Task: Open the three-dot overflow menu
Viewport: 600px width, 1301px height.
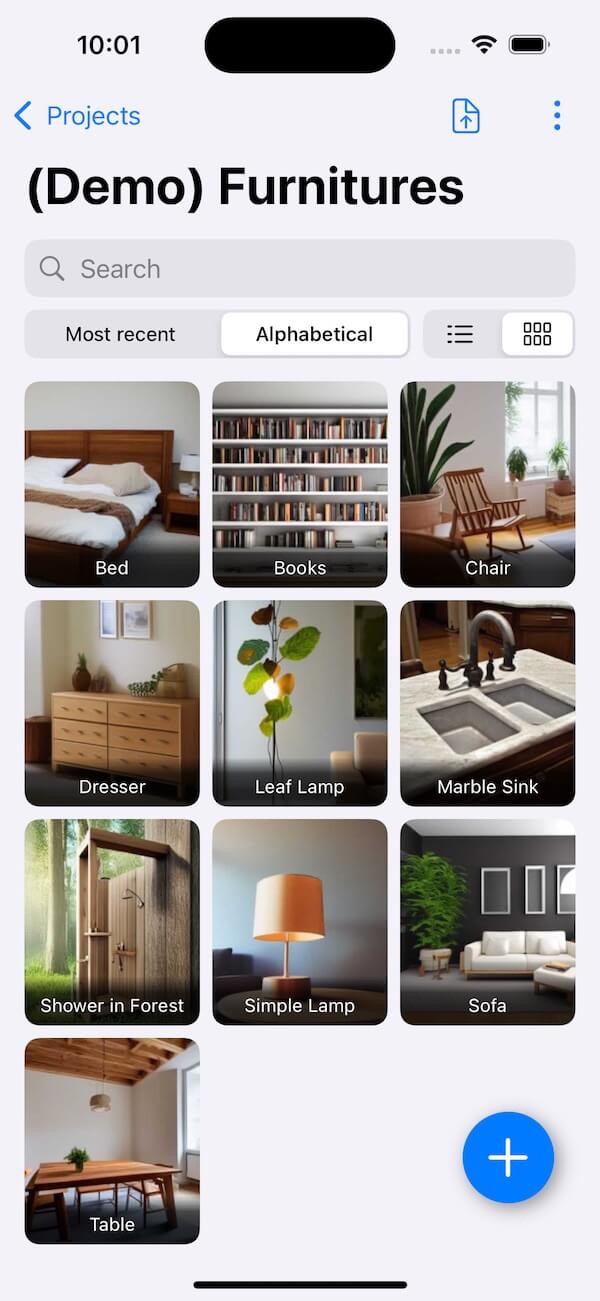Action: pyautogui.click(x=557, y=116)
